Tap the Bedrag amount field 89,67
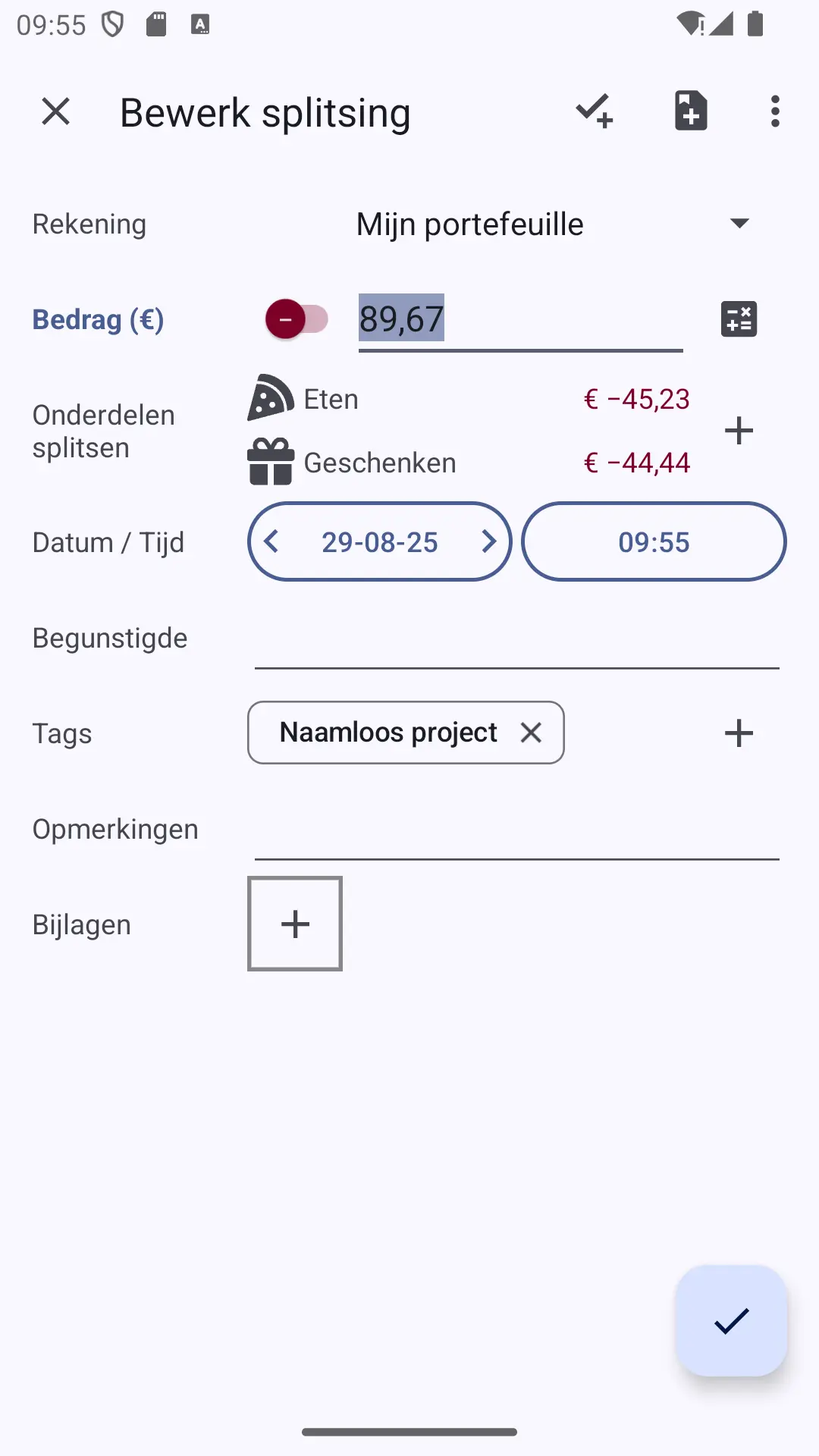Screen dimensions: 819x1456 [x=520, y=319]
